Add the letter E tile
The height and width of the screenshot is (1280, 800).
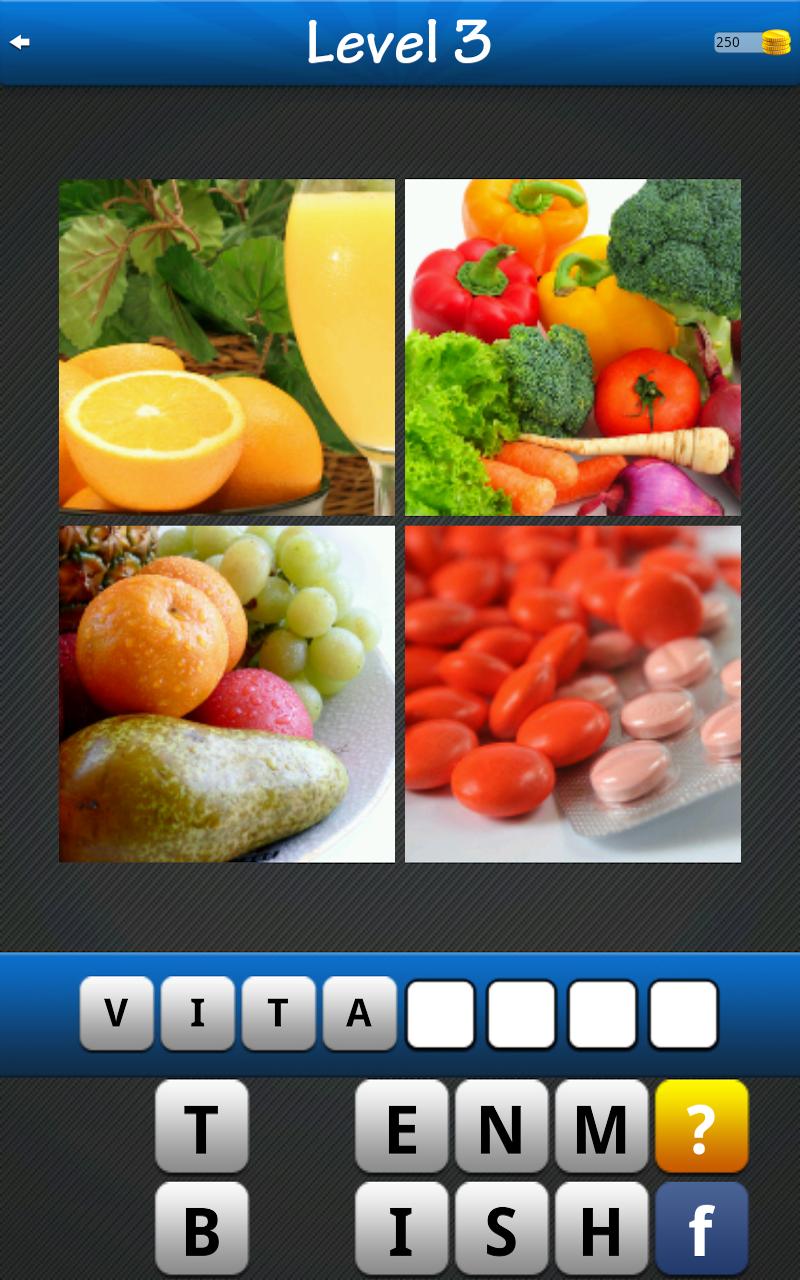(x=401, y=1126)
